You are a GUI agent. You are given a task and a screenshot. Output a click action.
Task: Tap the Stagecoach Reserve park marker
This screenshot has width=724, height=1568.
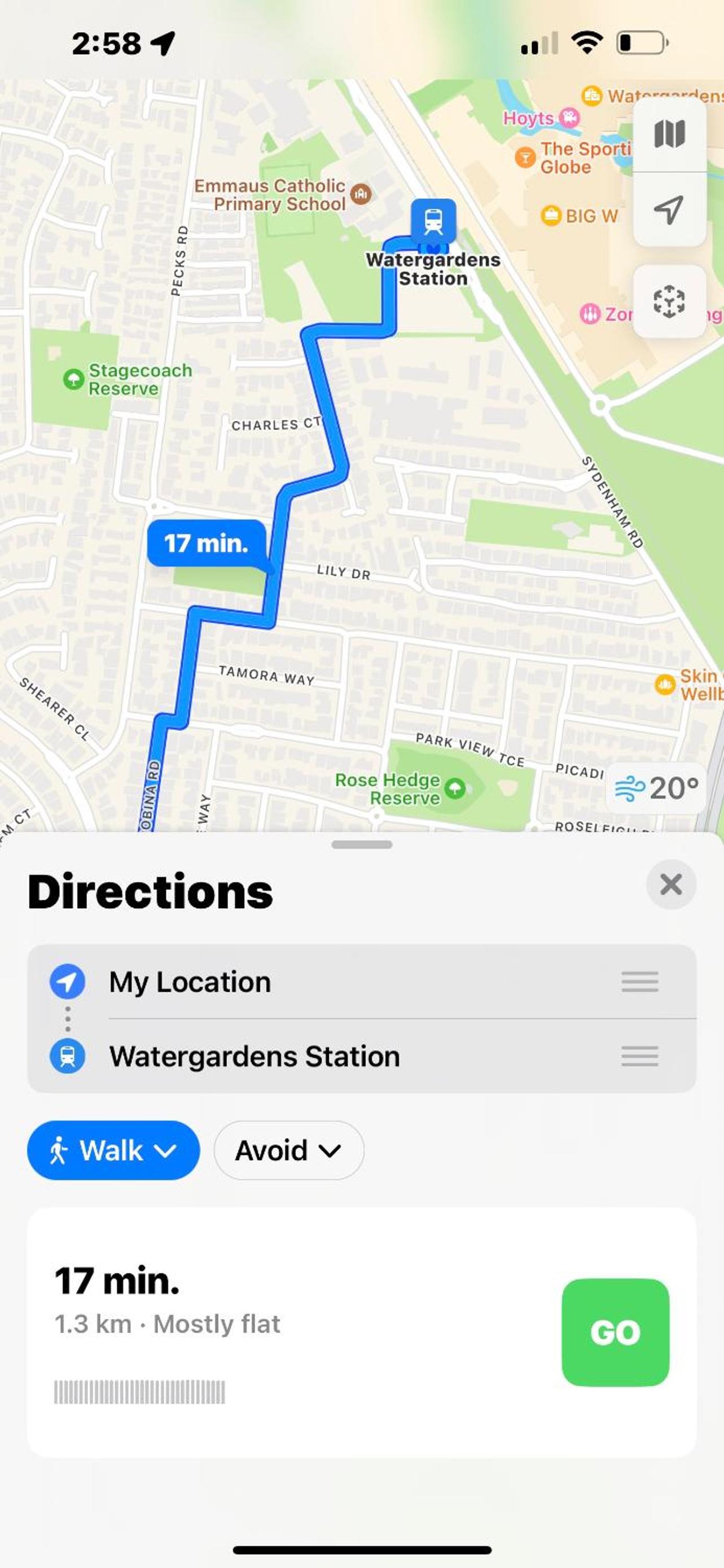[x=73, y=379]
